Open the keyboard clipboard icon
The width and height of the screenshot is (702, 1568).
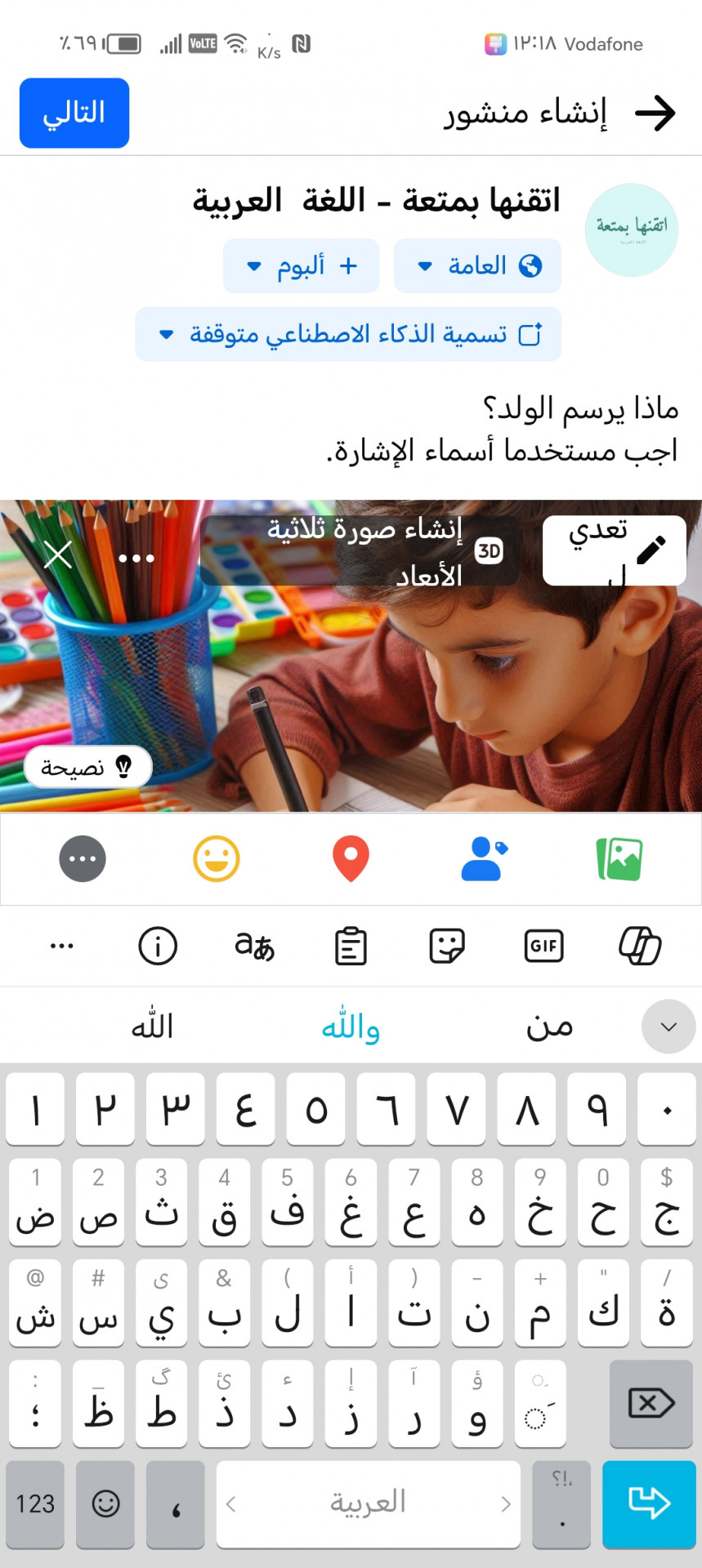[x=351, y=946]
